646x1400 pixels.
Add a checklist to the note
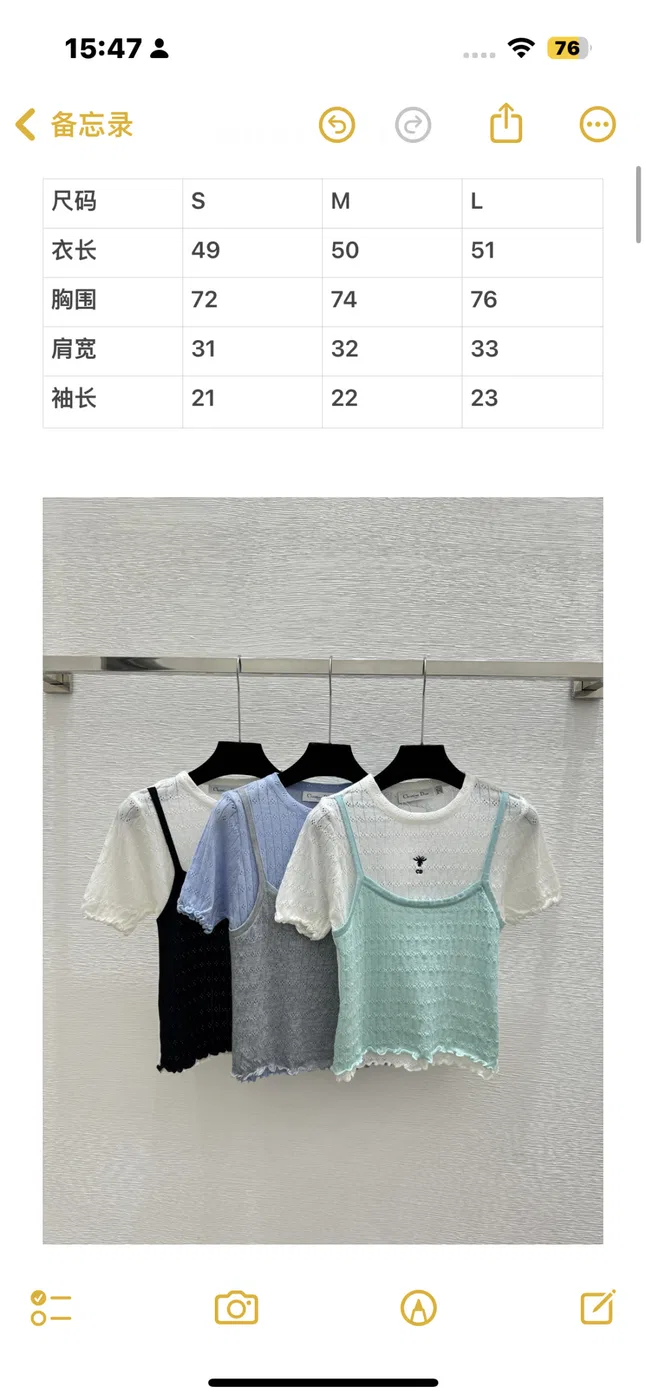click(x=51, y=1308)
